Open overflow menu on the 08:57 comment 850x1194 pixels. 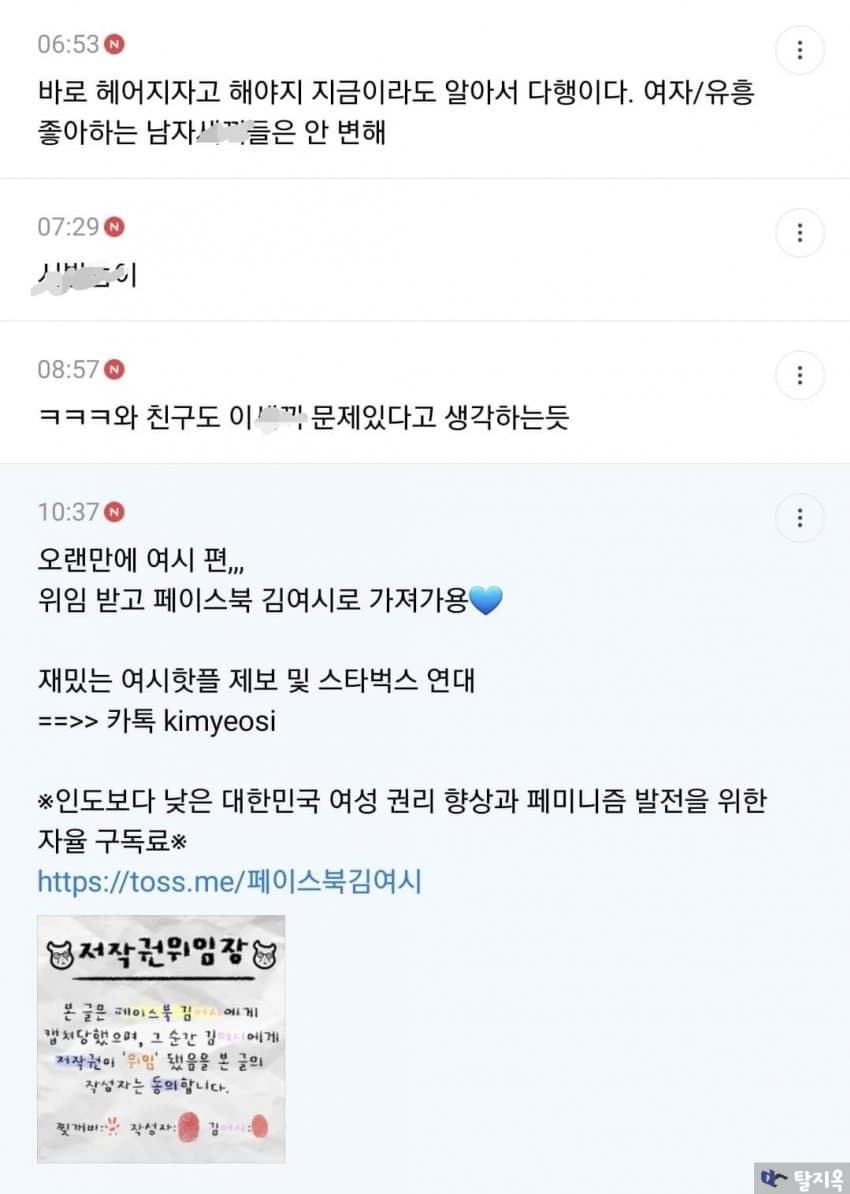pyautogui.click(x=800, y=375)
